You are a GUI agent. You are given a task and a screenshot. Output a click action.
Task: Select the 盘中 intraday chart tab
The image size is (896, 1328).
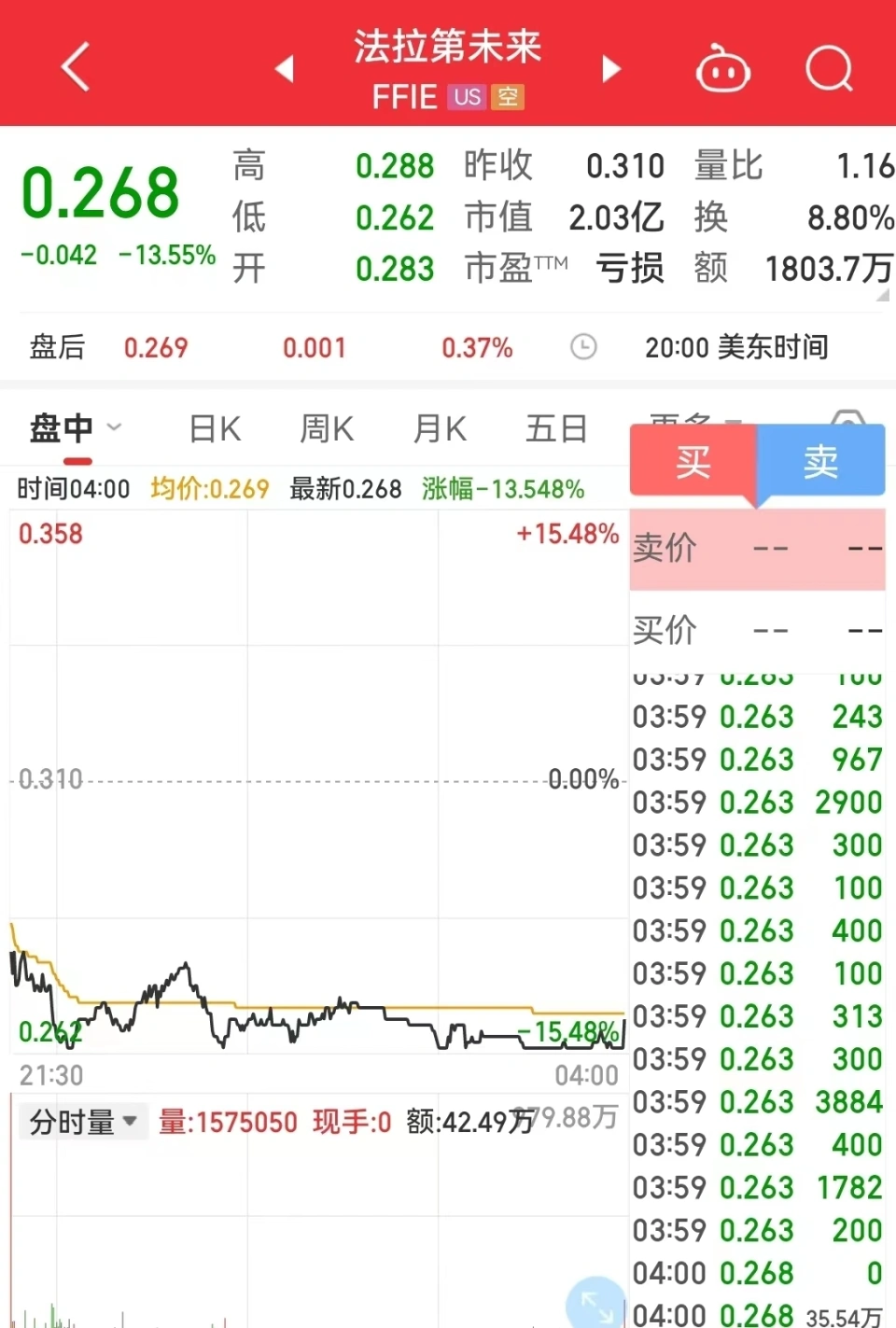tap(63, 429)
